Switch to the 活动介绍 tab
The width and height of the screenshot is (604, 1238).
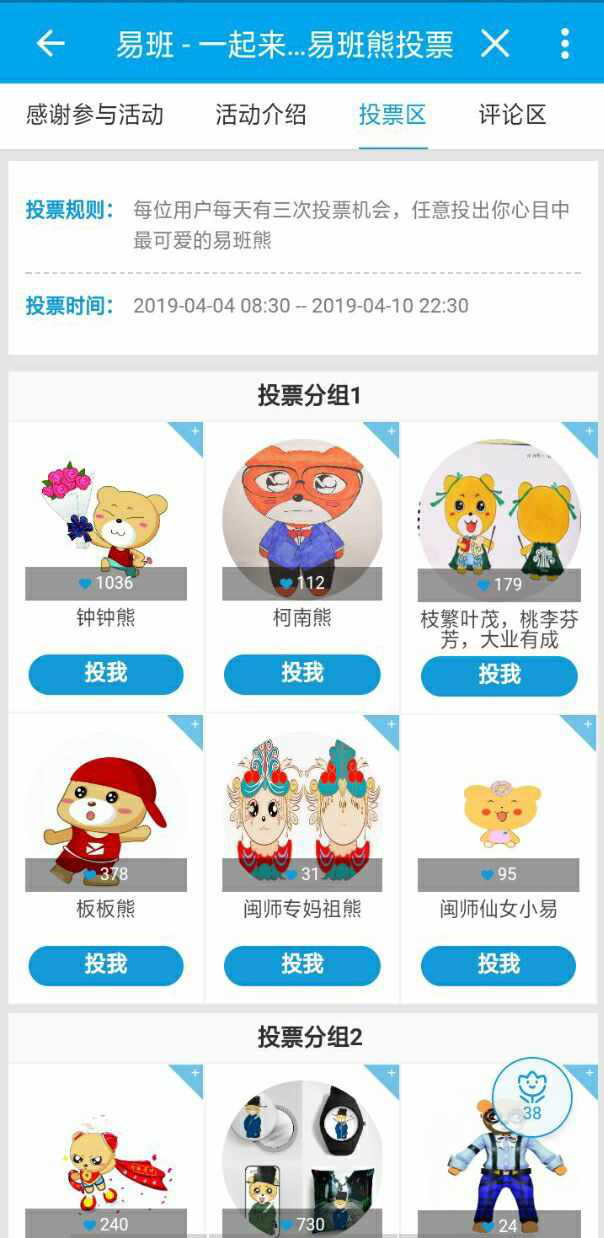pyautogui.click(x=261, y=114)
